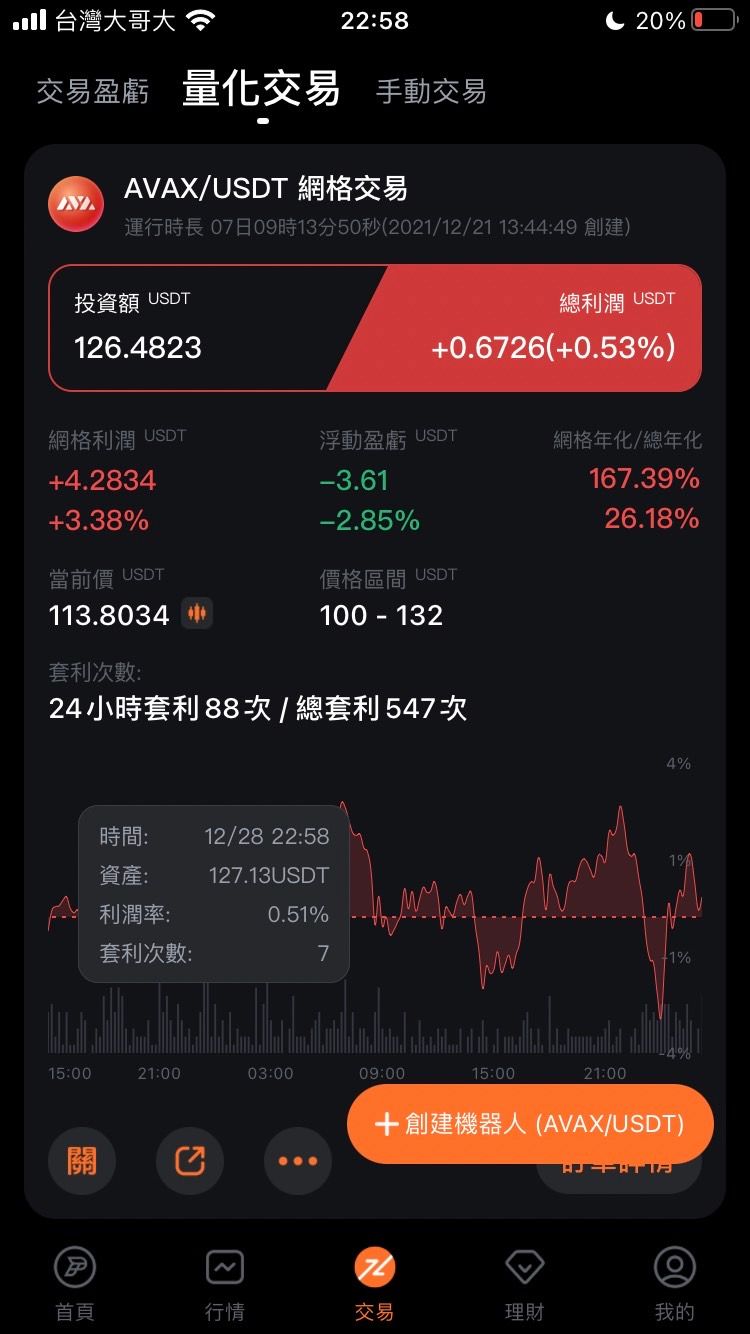The height and width of the screenshot is (1334, 750).
Task: Open the three-dot more options menu
Action: pyautogui.click(x=298, y=1161)
